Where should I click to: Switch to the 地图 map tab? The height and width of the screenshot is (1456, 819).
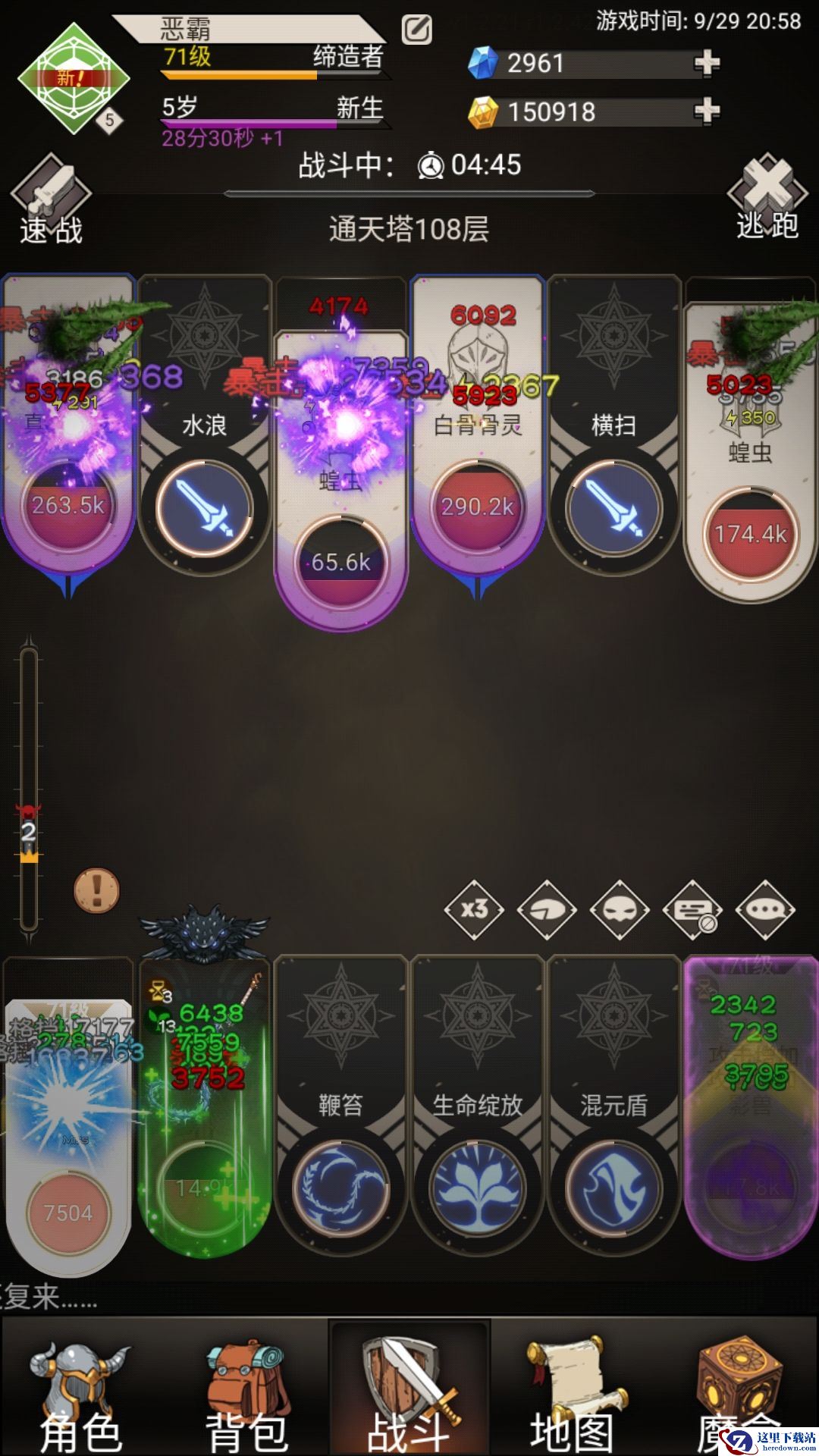573,1395
